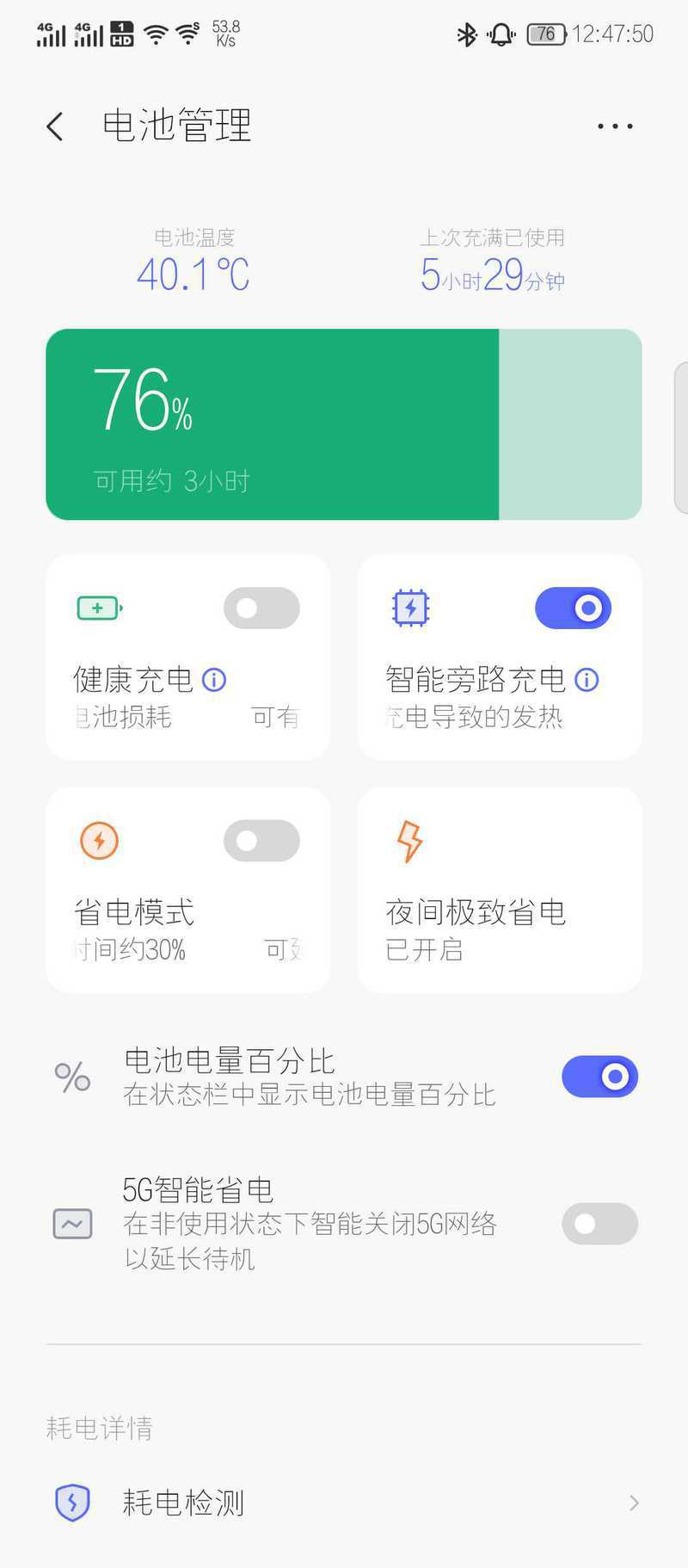The width and height of the screenshot is (688, 1568).
Task: Turn on the 健康充电 switch
Action: click(261, 608)
